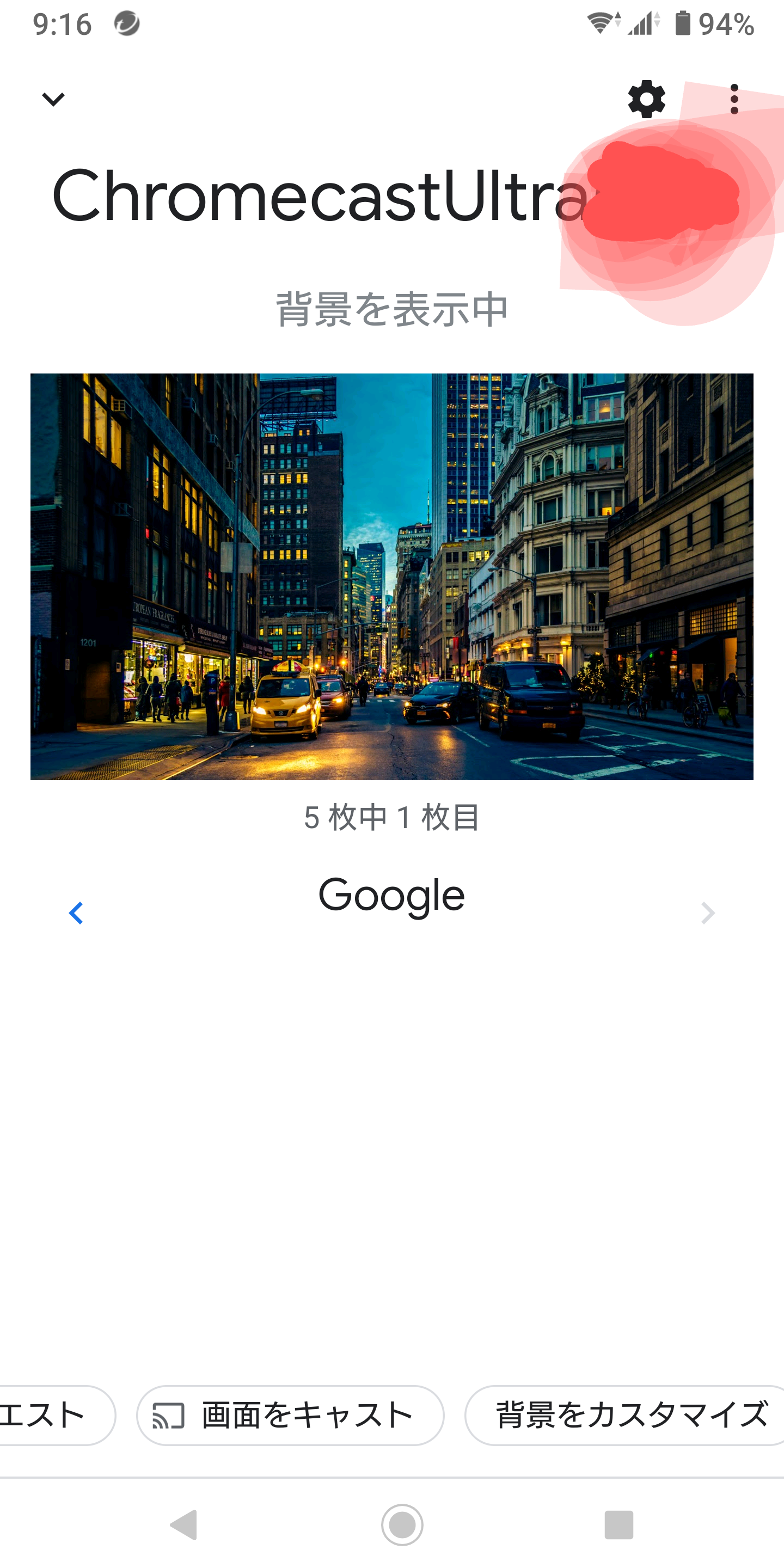Open the recent apps view
This screenshot has height=1568, width=784.
(618, 1525)
